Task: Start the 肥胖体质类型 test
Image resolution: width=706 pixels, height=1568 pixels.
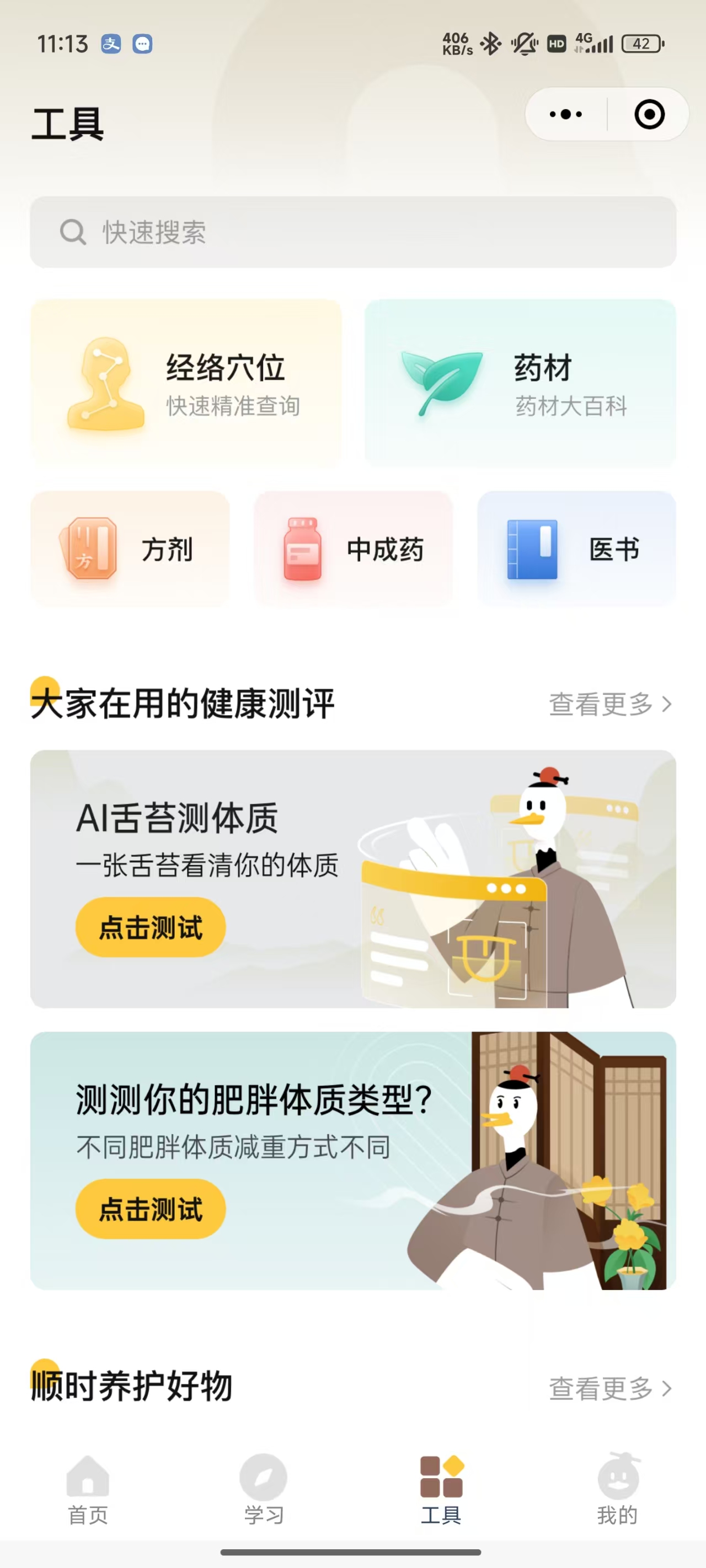Action: pyautogui.click(x=151, y=1209)
